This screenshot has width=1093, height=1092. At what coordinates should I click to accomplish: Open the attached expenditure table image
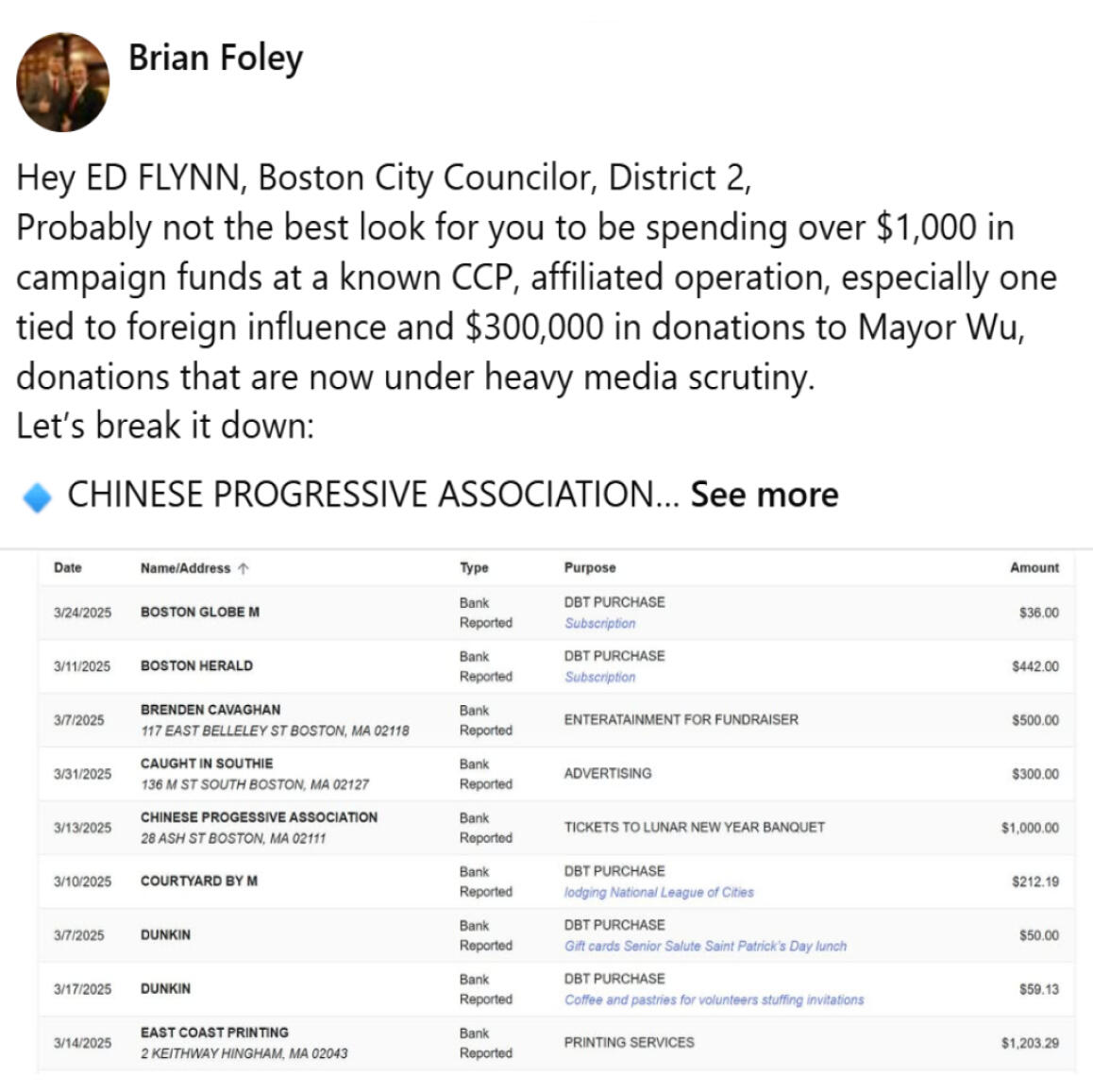tap(555, 812)
